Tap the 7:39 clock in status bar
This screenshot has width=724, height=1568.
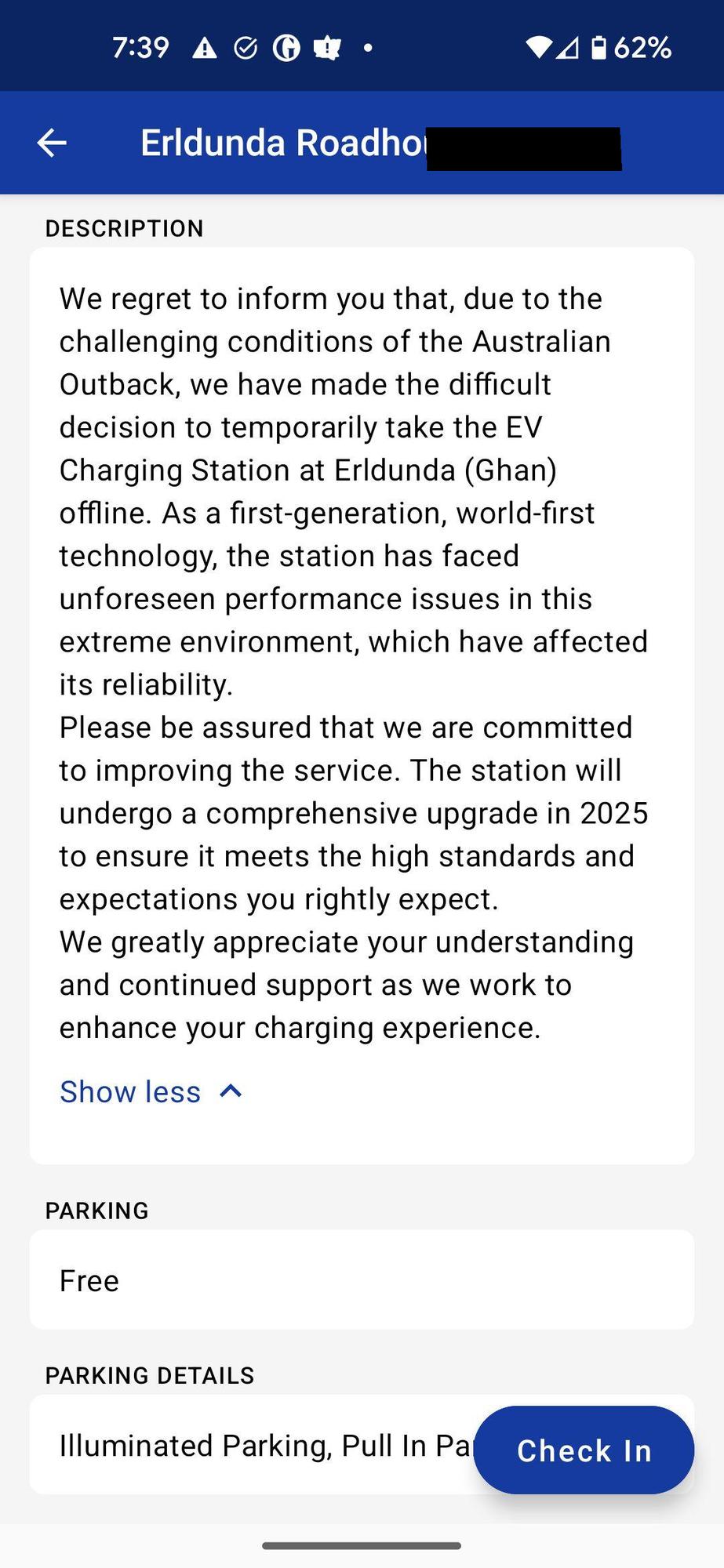pos(141,47)
